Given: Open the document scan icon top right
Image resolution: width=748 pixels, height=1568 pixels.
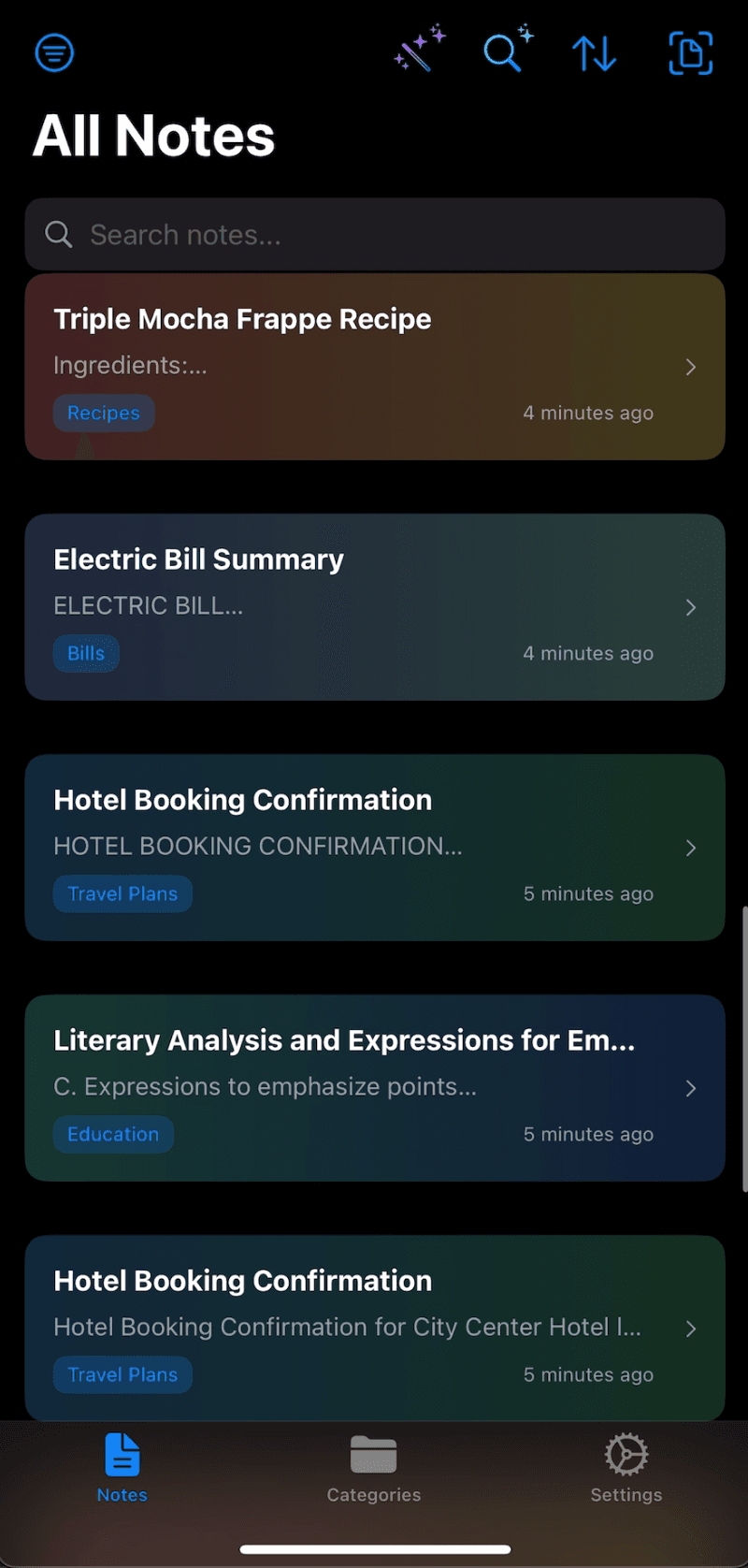Looking at the screenshot, I should 691,53.
